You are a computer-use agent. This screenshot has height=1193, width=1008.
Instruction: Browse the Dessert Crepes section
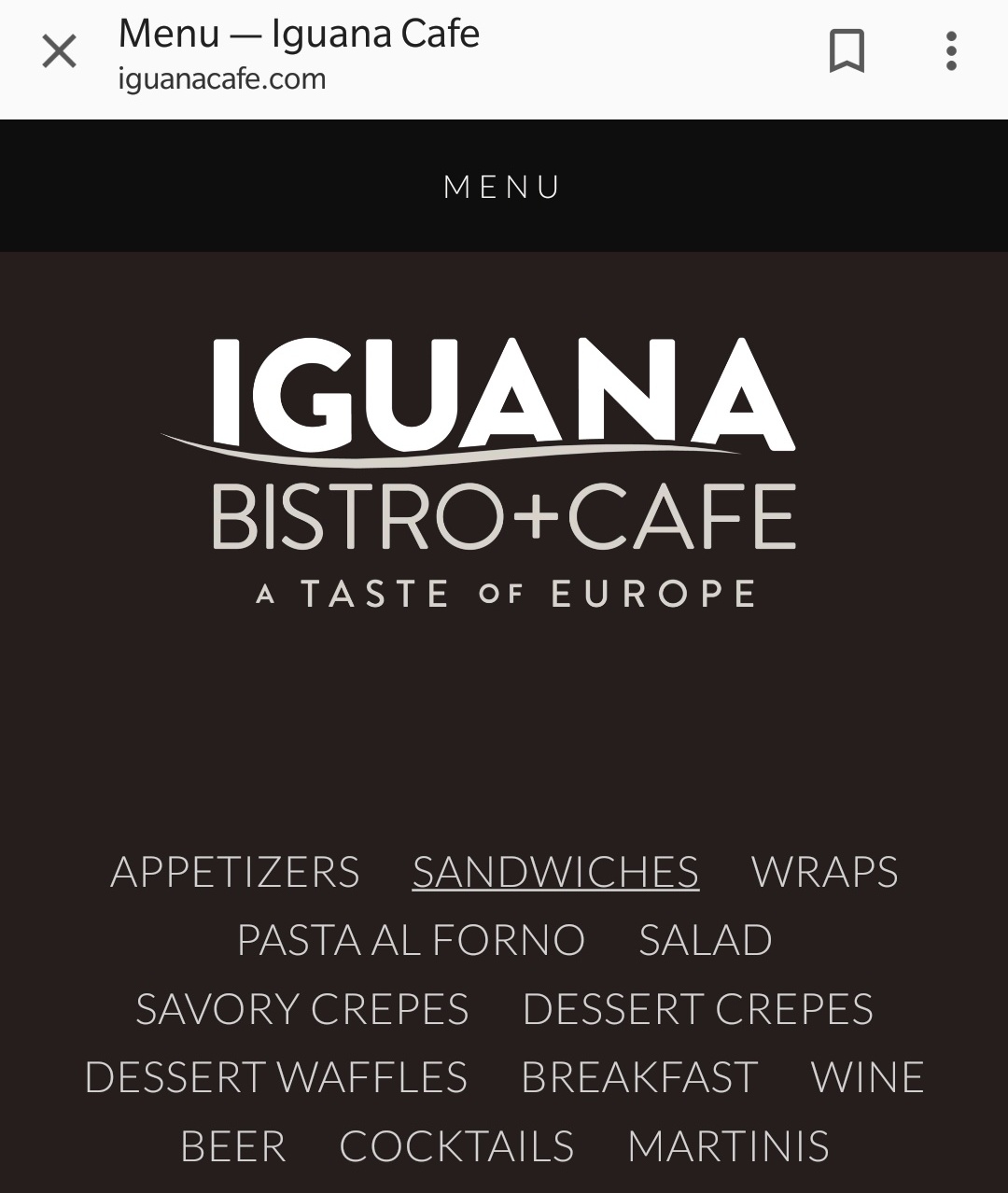pyautogui.click(x=697, y=1009)
